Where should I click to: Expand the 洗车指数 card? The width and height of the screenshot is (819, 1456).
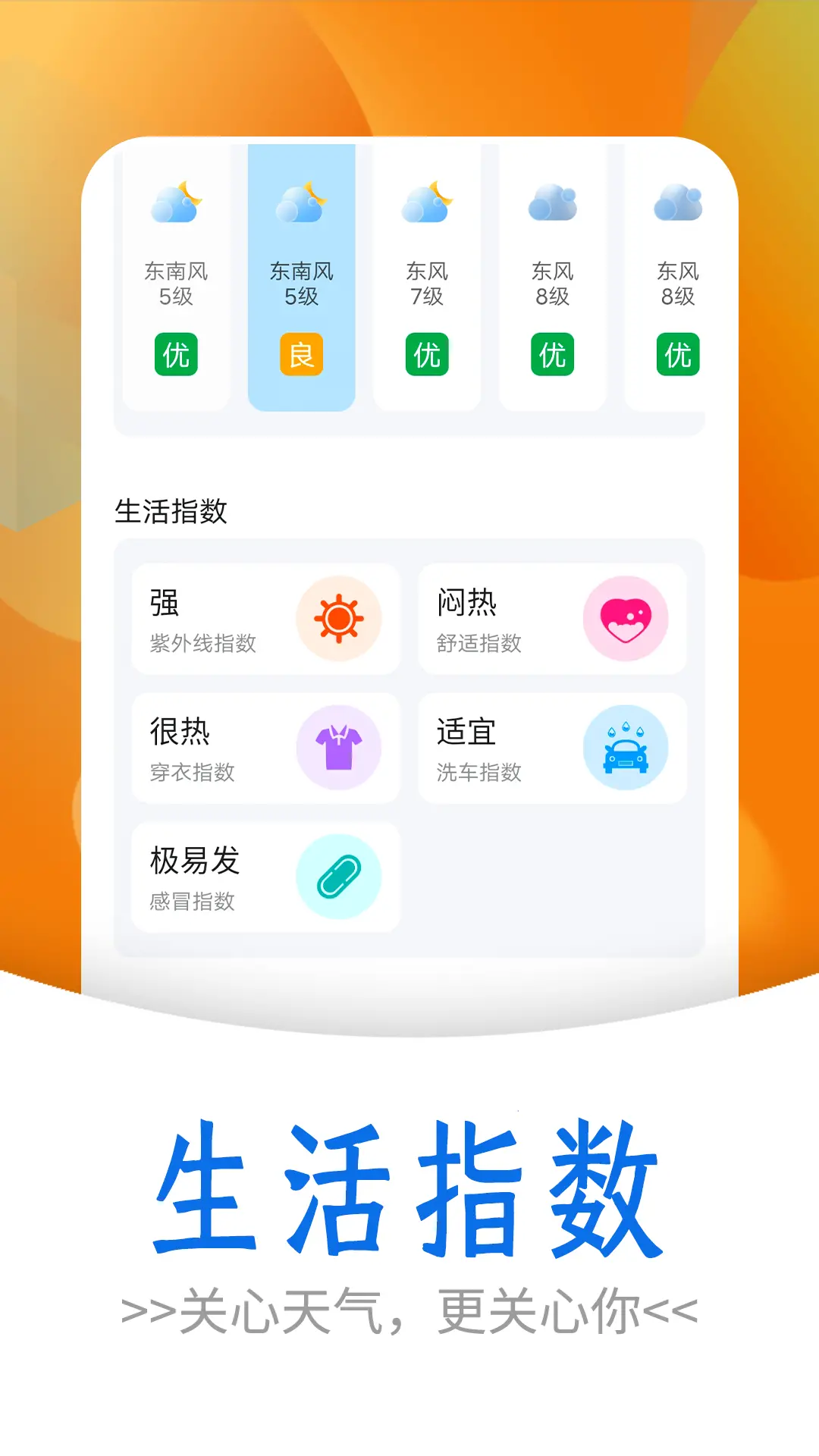[x=554, y=748]
